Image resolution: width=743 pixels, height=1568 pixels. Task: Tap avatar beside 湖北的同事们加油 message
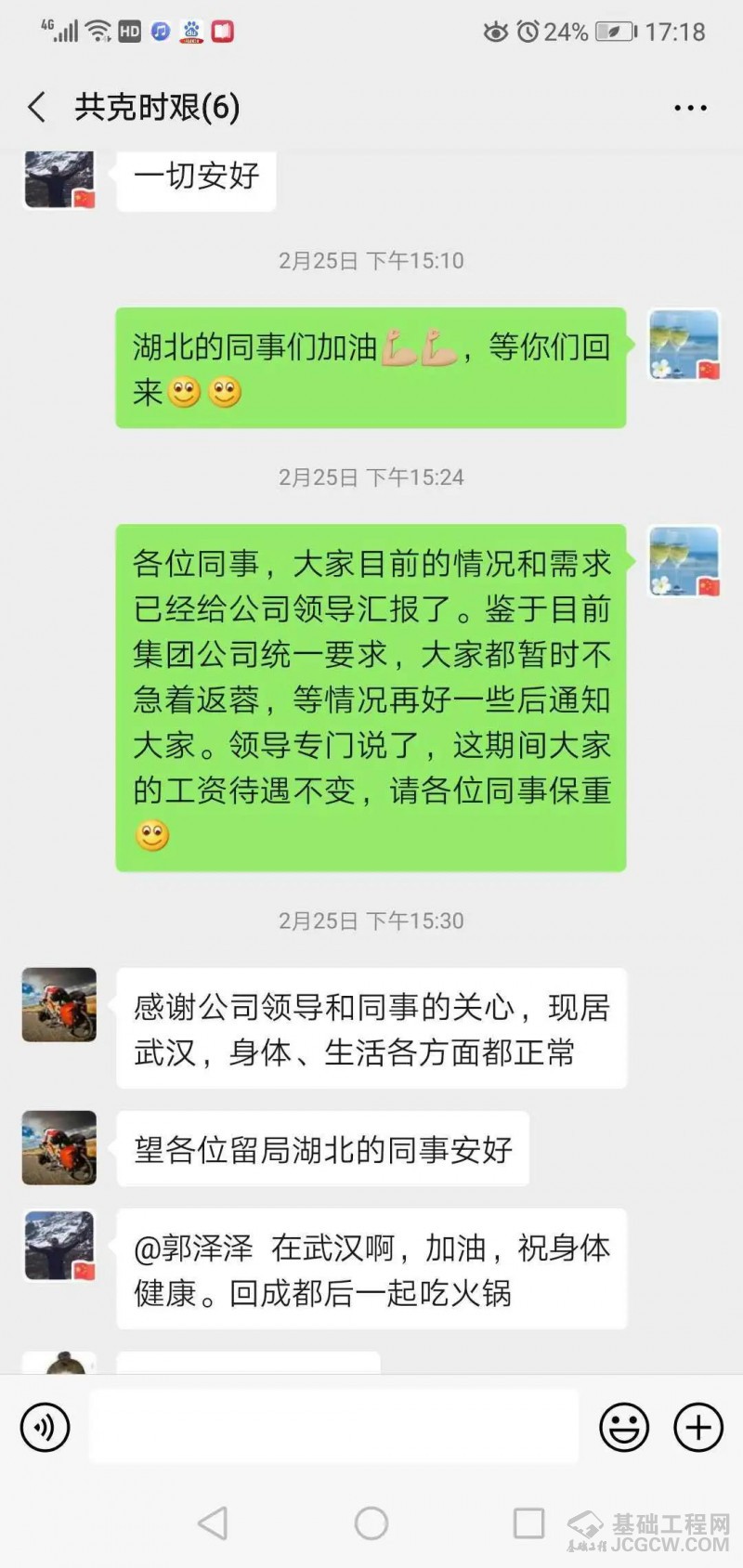click(684, 346)
